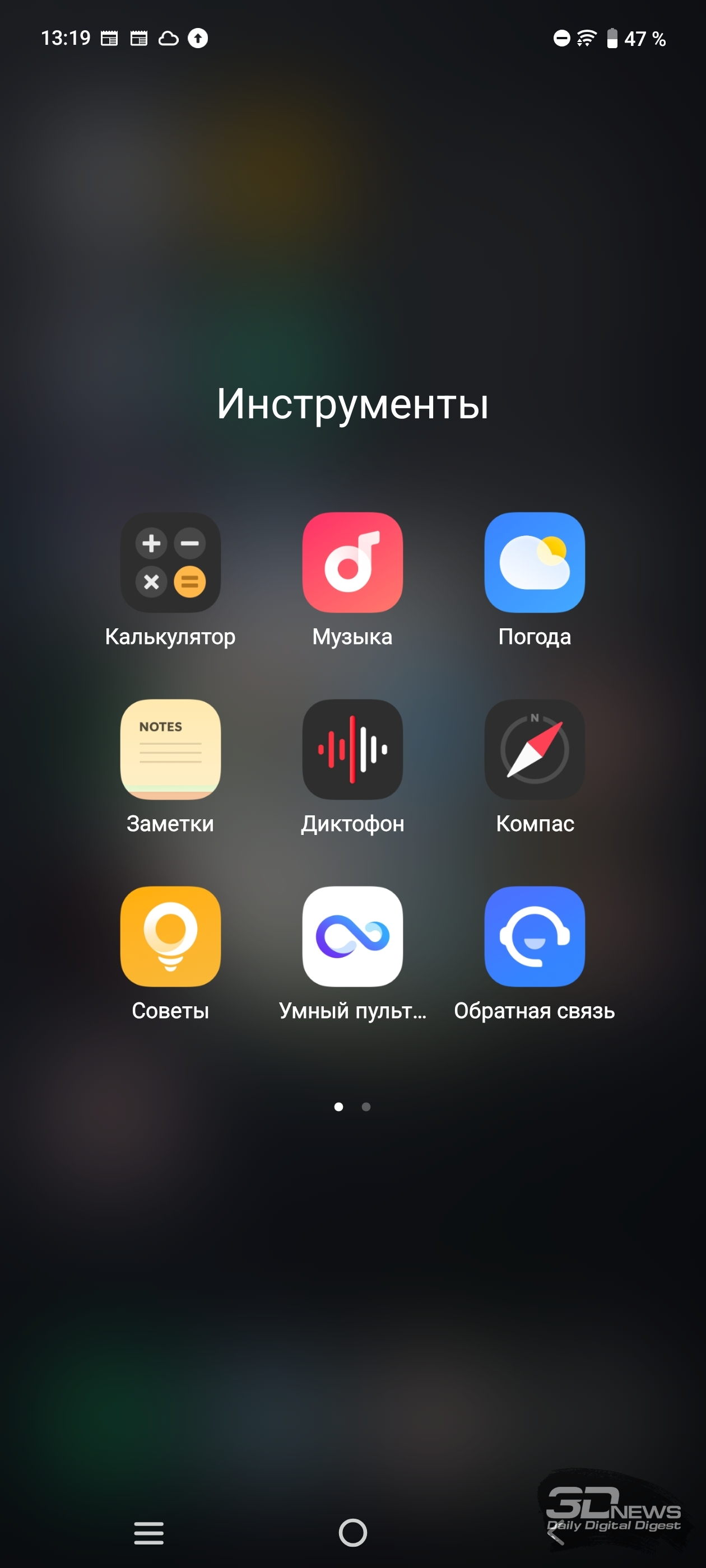Tap the home navigation button
This screenshot has height=1568, width=706.
(352, 1532)
